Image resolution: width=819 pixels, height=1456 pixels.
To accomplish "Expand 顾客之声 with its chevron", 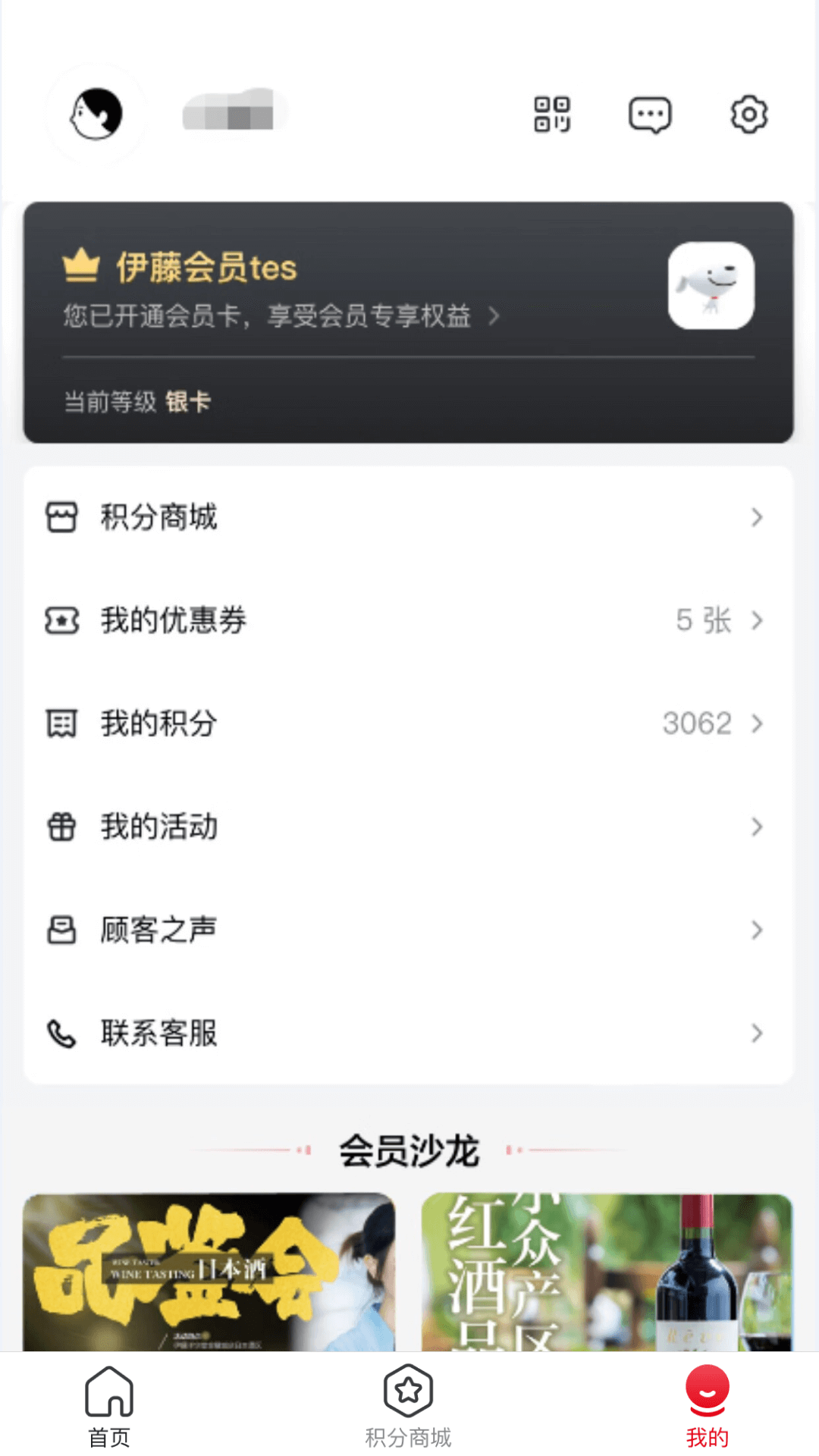I will click(757, 930).
